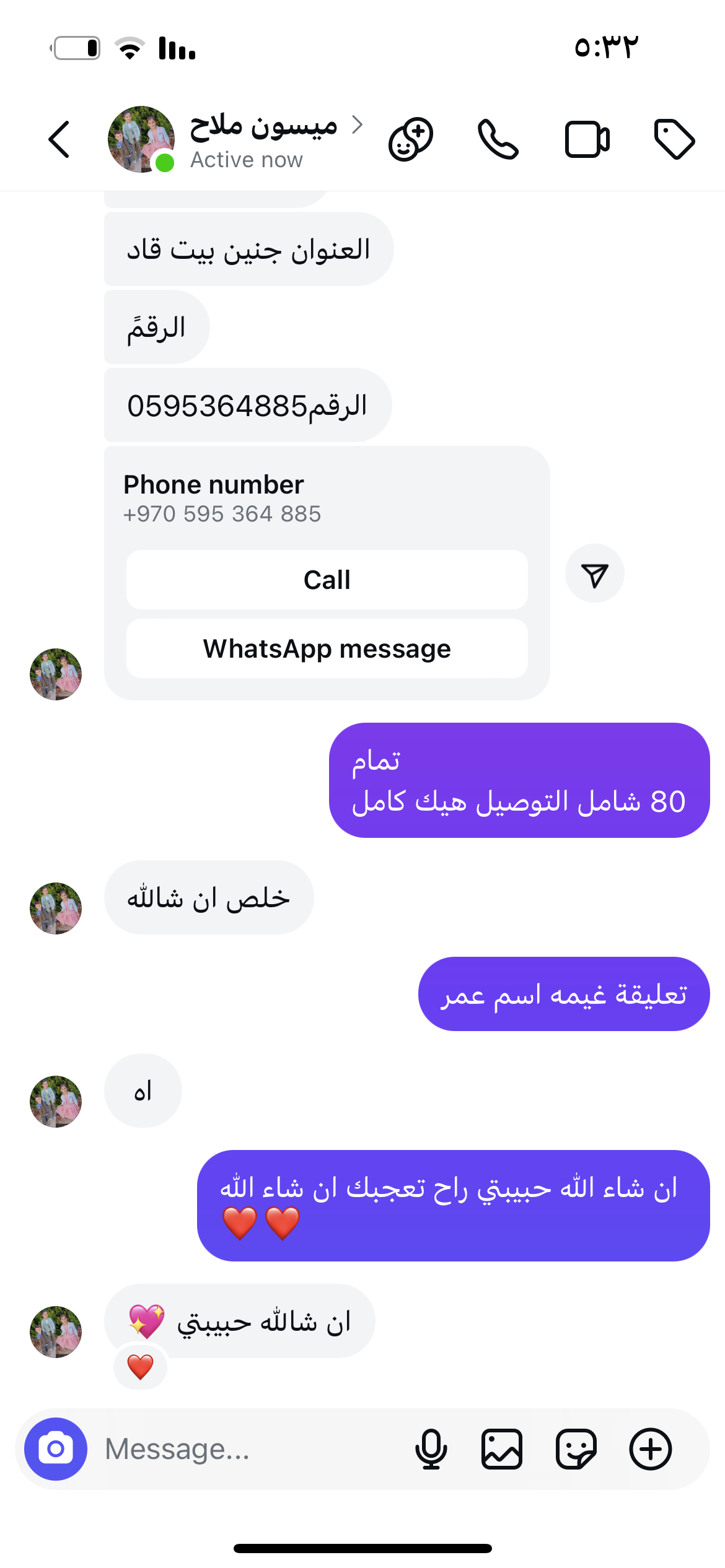Record a voice message
The image size is (725, 1568).
(x=431, y=1449)
